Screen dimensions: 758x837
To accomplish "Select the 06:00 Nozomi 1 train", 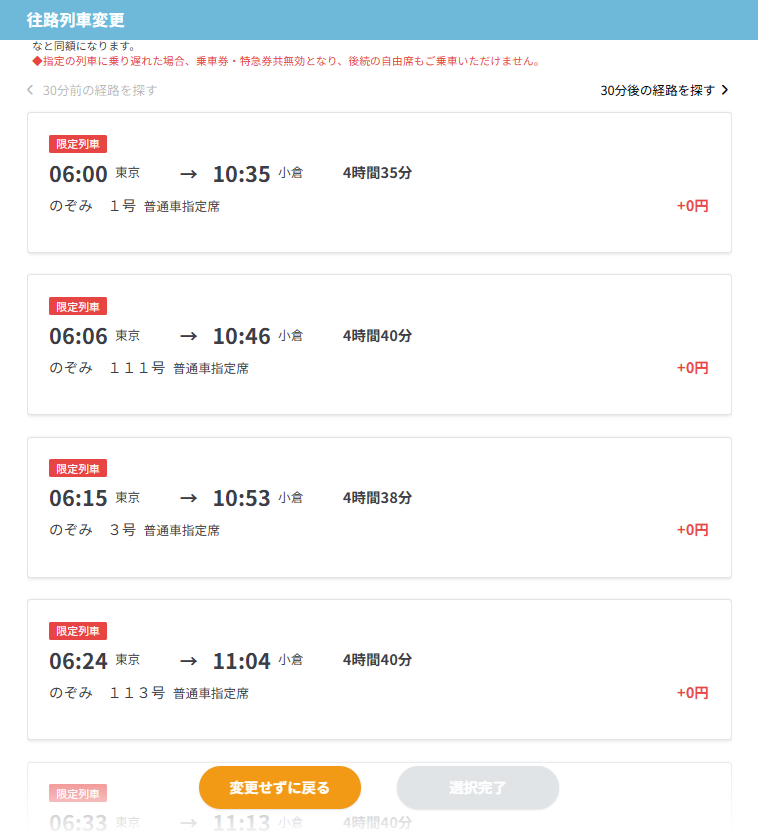I will pyautogui.click(x=379, y=182).
